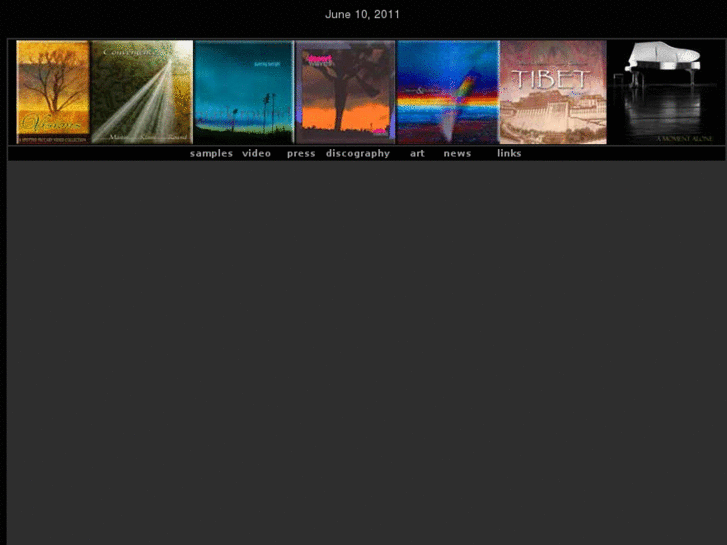Read the news page
Image resolution: width=727 pixels, height=545 pixels.
[457, 153]
